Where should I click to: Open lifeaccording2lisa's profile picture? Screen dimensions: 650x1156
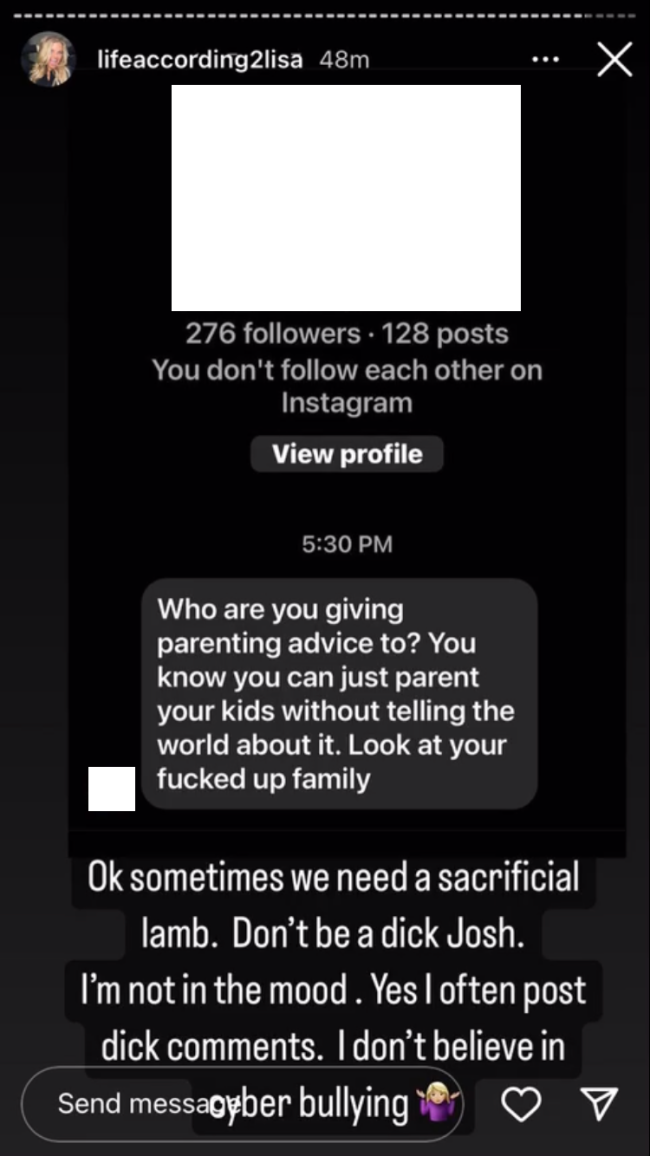click(48, 59)
